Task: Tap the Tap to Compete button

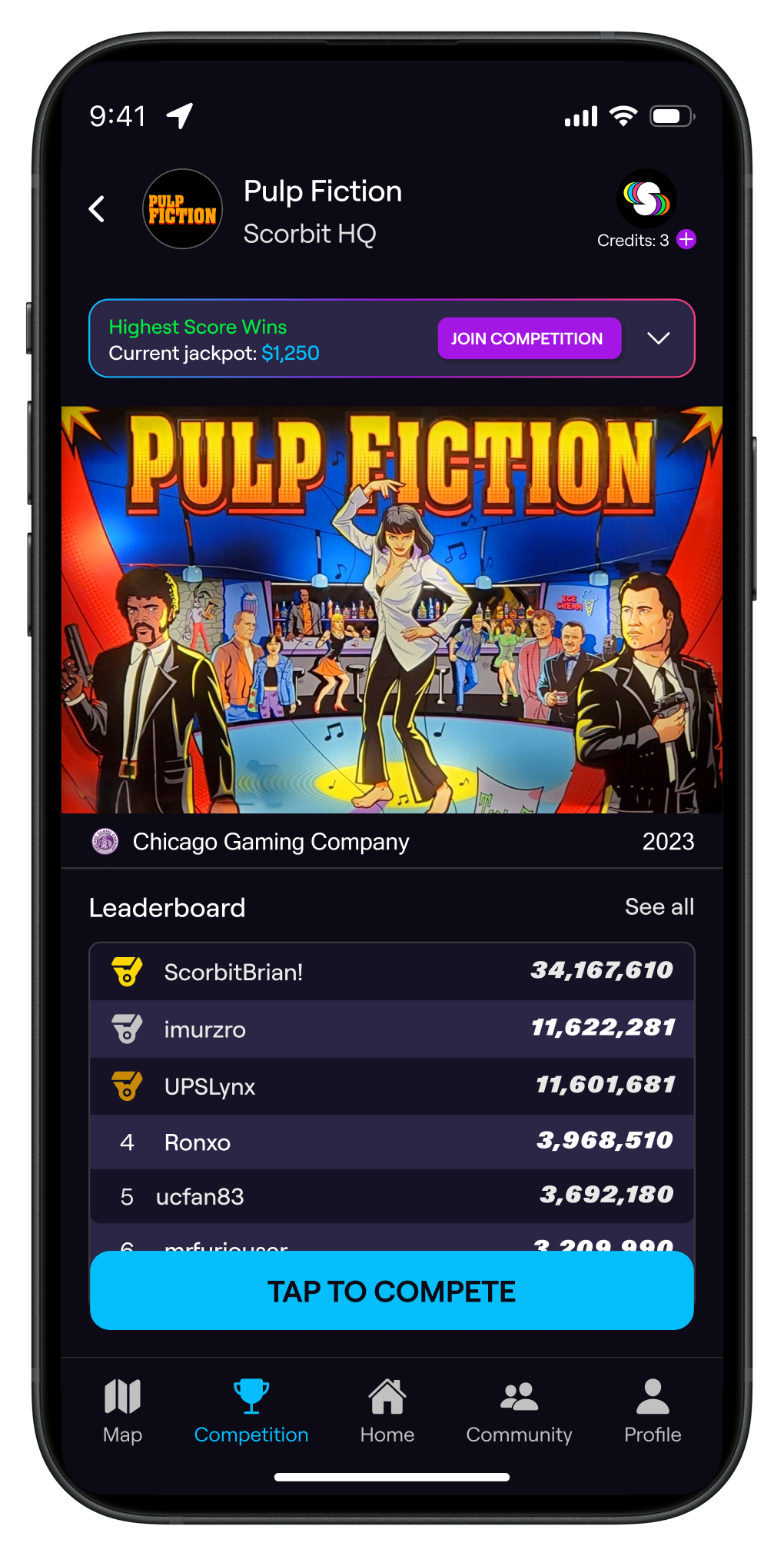Action: [392, 1291]
